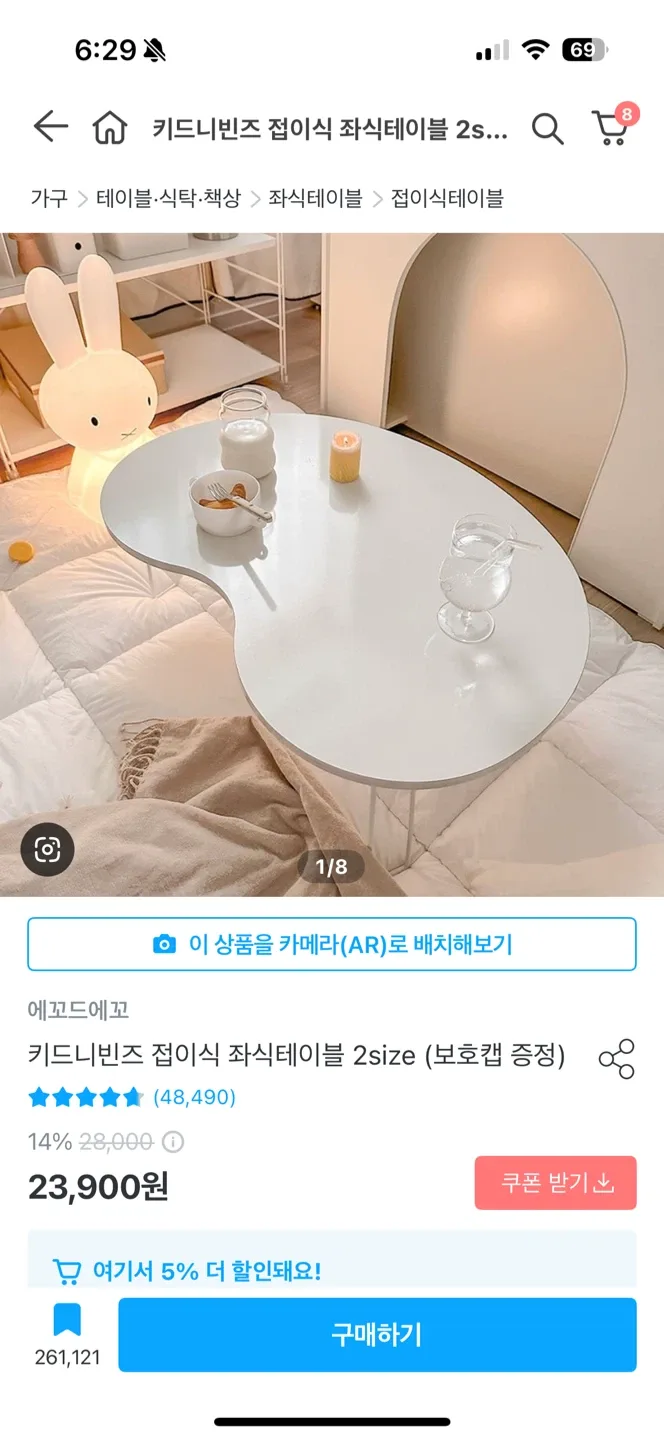Screen dimensions: 664x1440
Task: Tap the image search camera icon
Action: (x=48, y=850)
